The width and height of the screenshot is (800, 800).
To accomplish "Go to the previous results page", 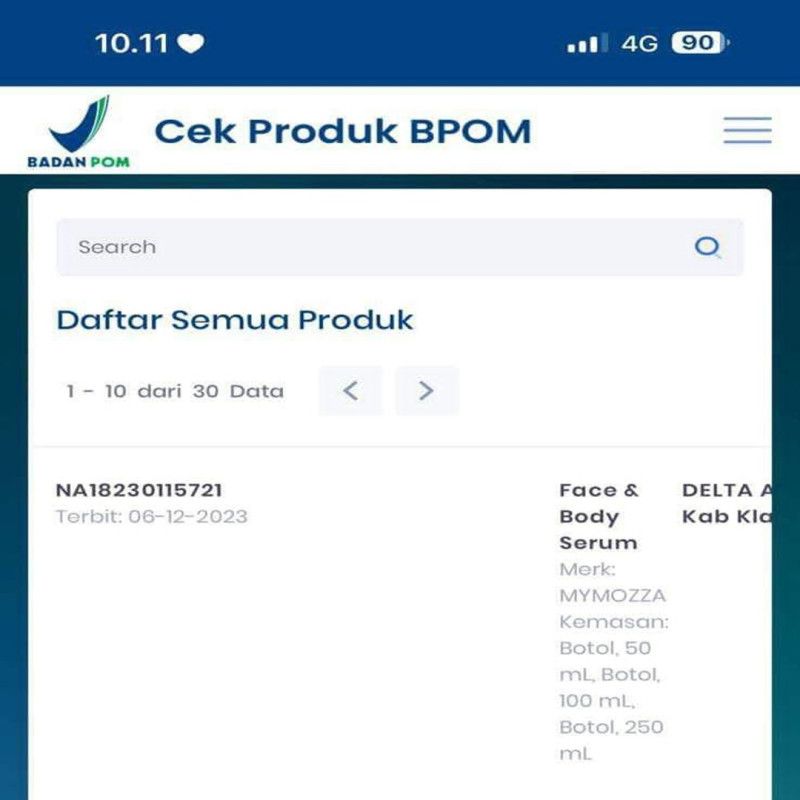I will [350, 391].
